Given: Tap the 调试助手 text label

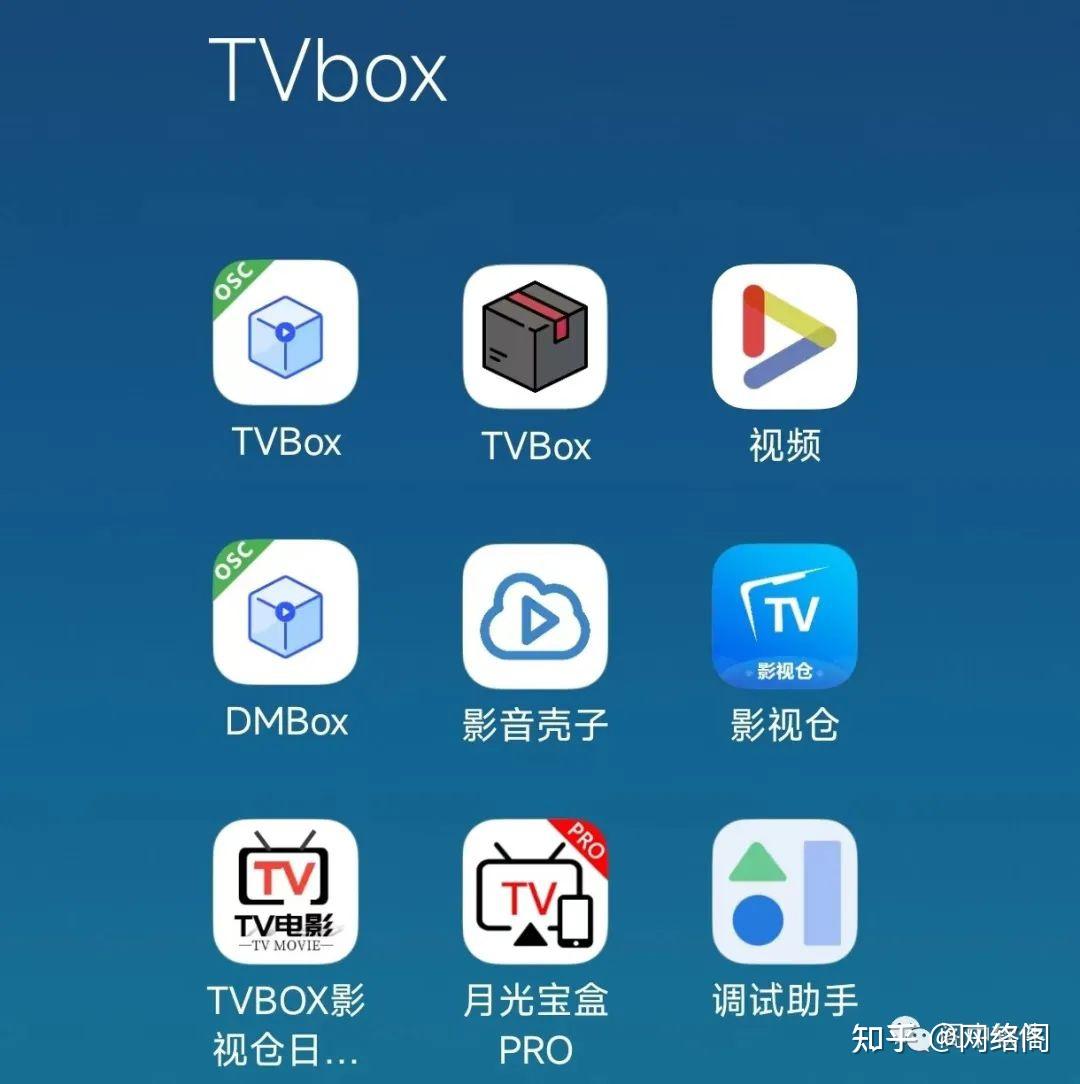Looking at the screenshot, I should tap(785, 996).
